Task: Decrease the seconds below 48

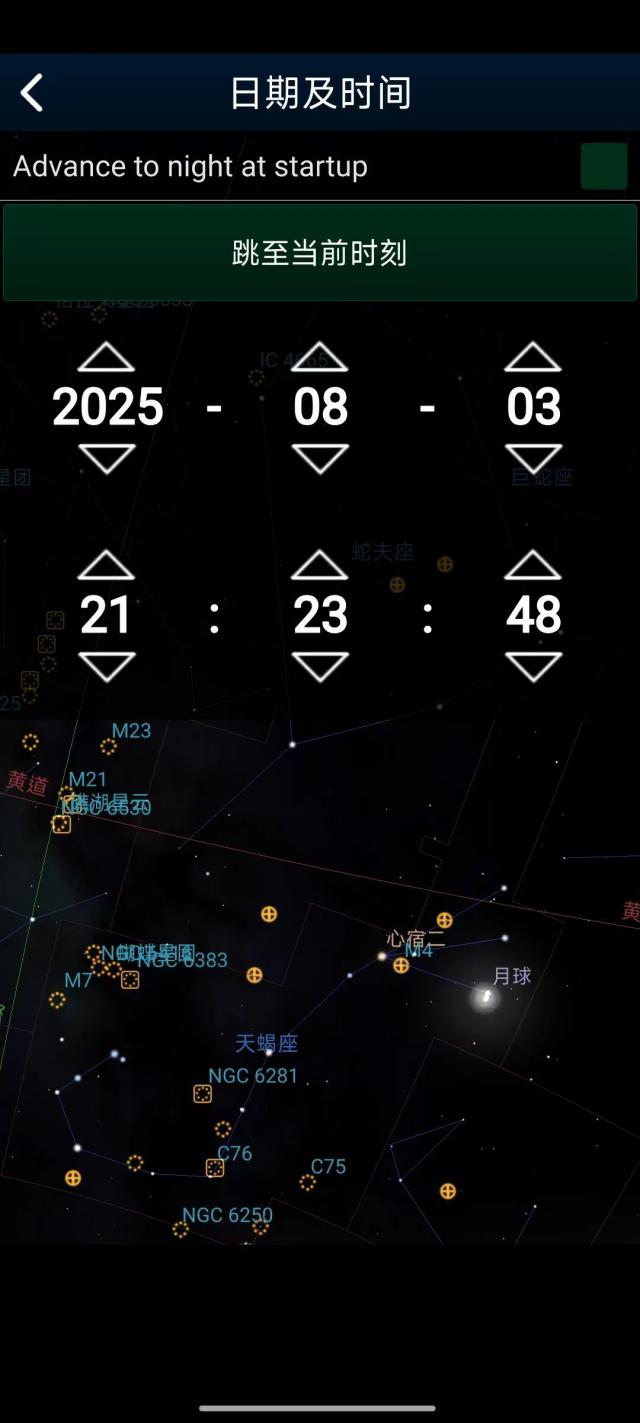Action: pos(533,666)
